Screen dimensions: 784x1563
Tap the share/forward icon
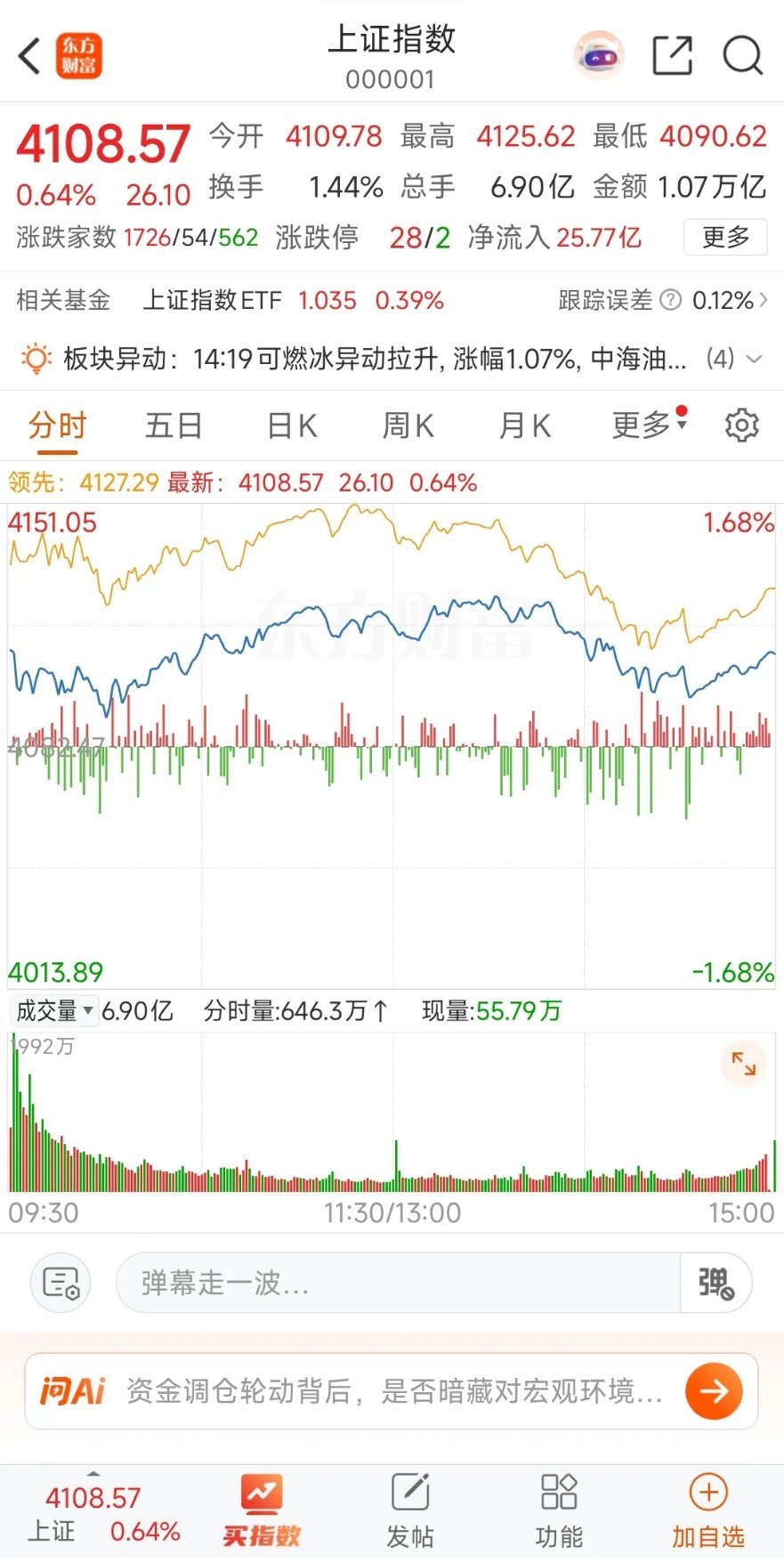[671, 55]
